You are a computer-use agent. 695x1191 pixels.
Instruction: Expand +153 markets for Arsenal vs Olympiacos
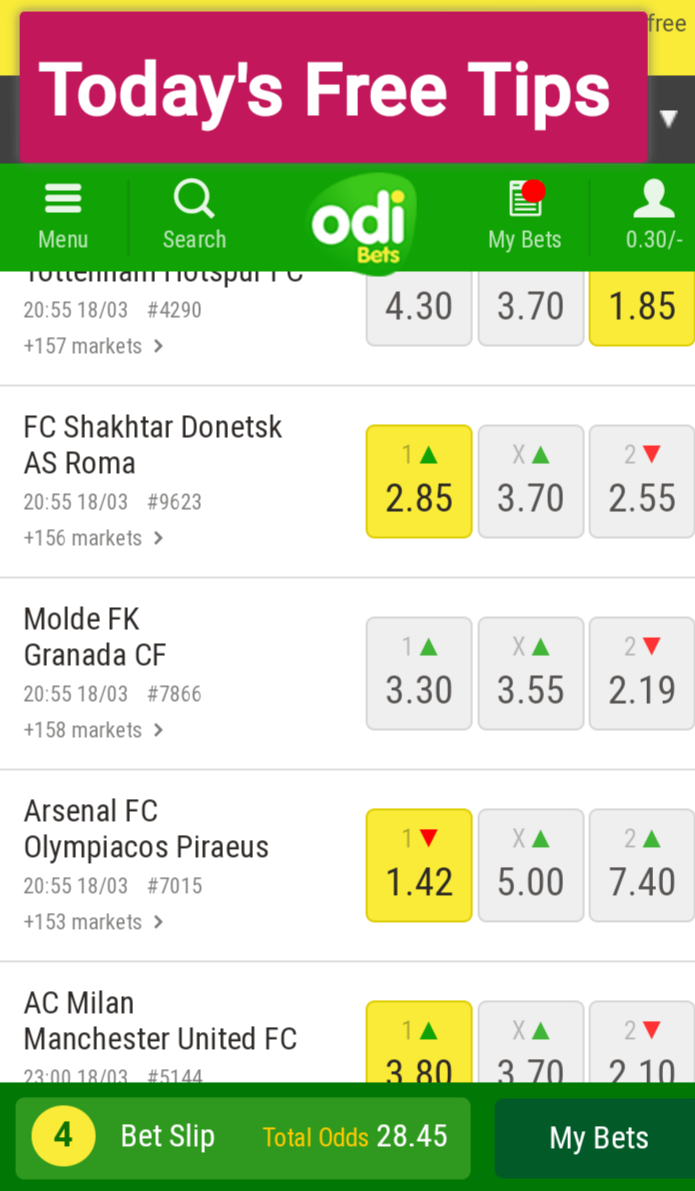pos(93,921)
